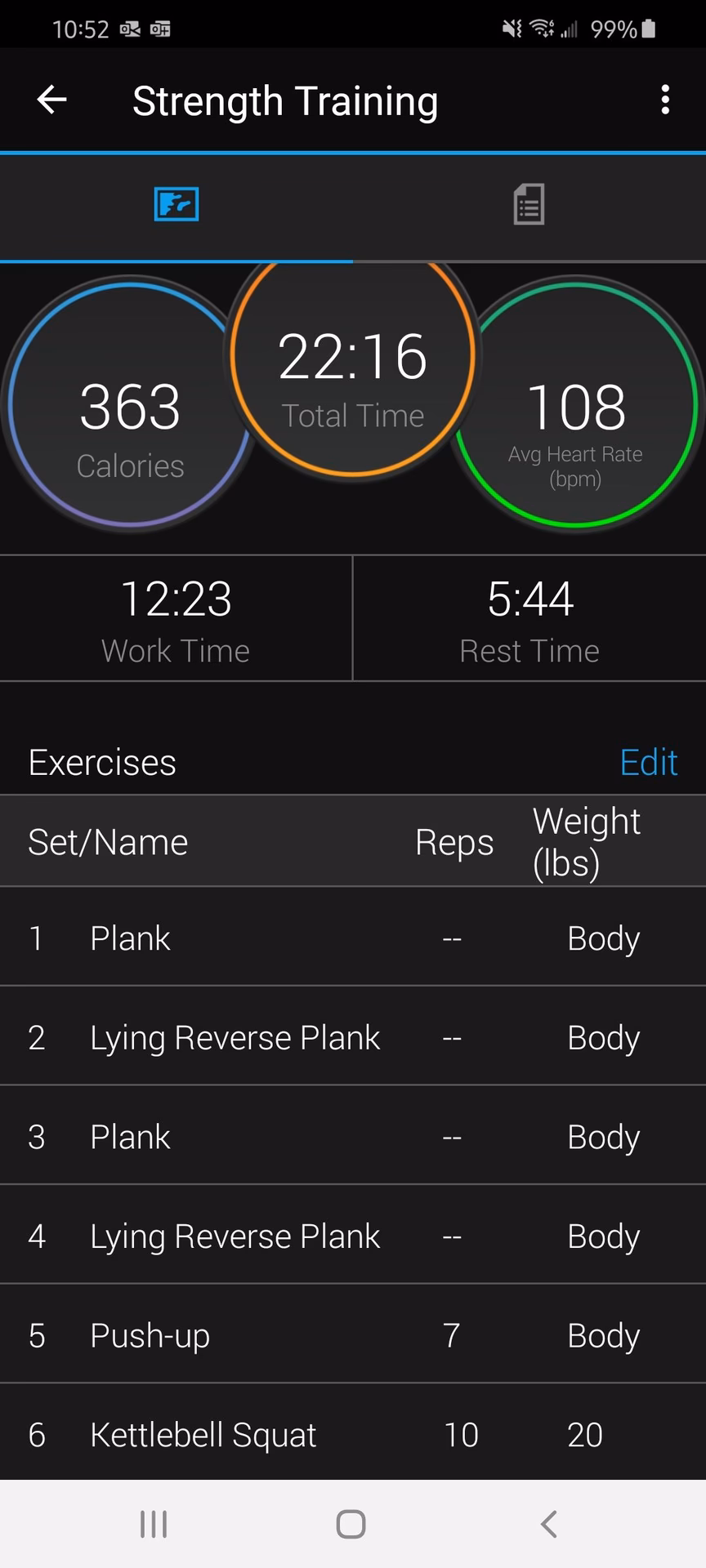
Task: Open recent apps from navigation bar
Action: click(154, 1524)
